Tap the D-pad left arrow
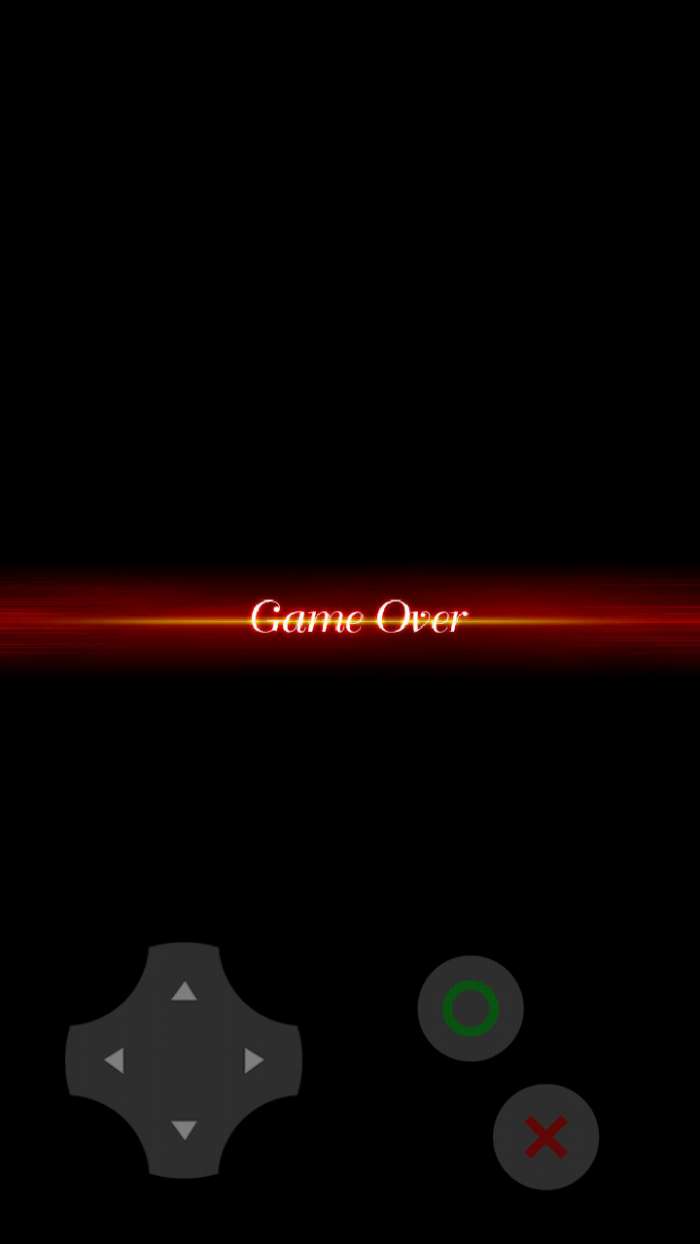Screen dimensions: 700x1244 pyautogui.click(x=114, y=1060)
